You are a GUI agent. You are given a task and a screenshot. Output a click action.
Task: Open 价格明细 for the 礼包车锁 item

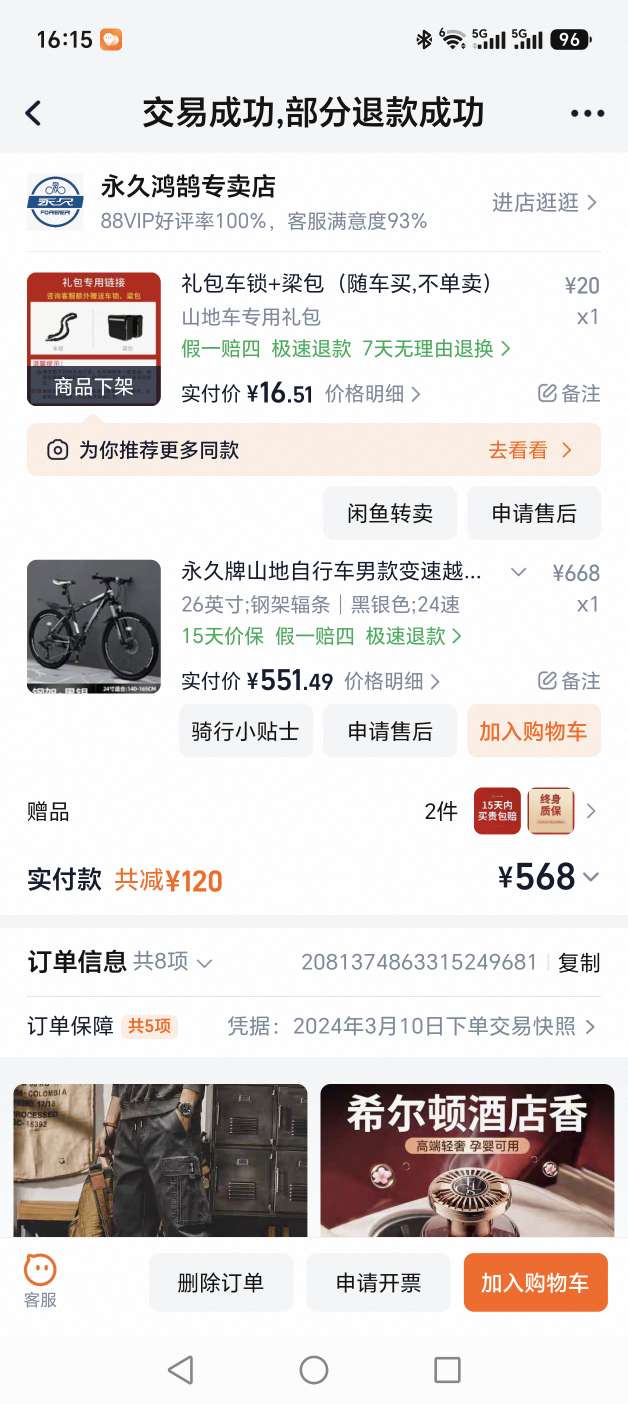372,394
